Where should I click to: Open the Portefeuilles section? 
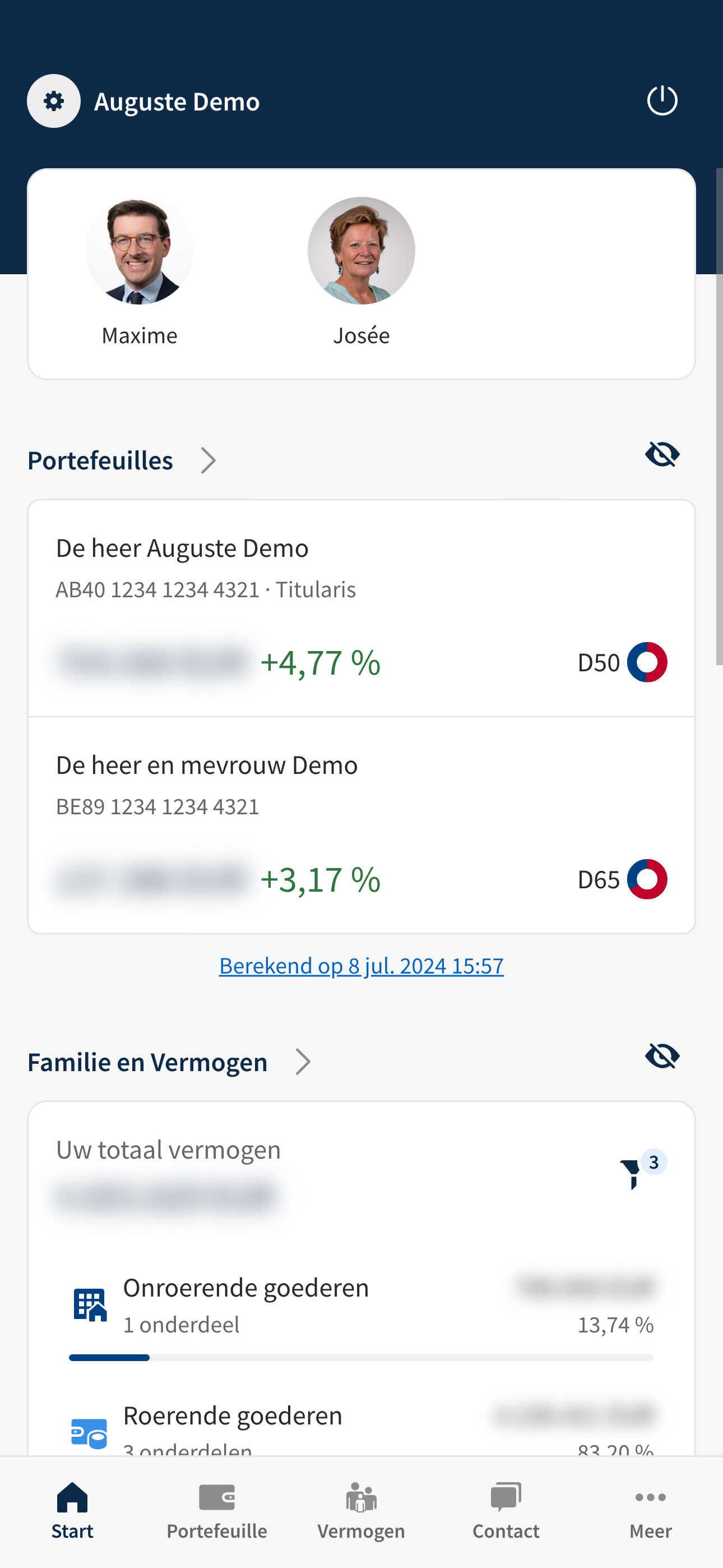pyautogui.click(x=122, y=461)
